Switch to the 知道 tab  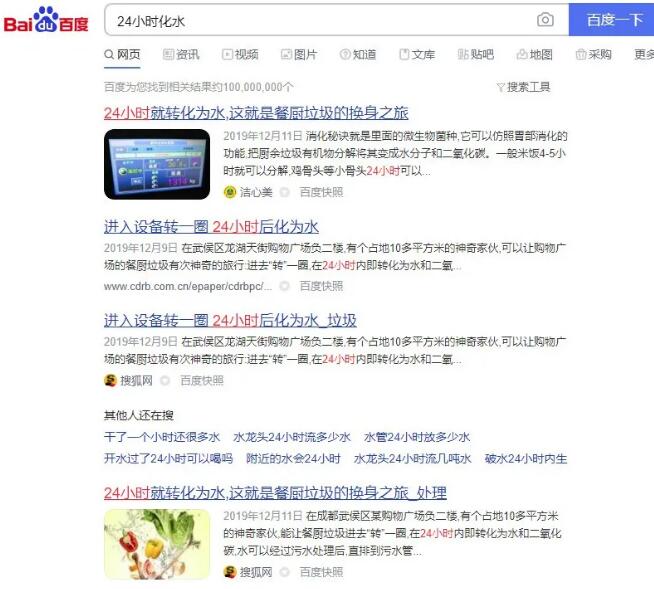tap(358, 55)
